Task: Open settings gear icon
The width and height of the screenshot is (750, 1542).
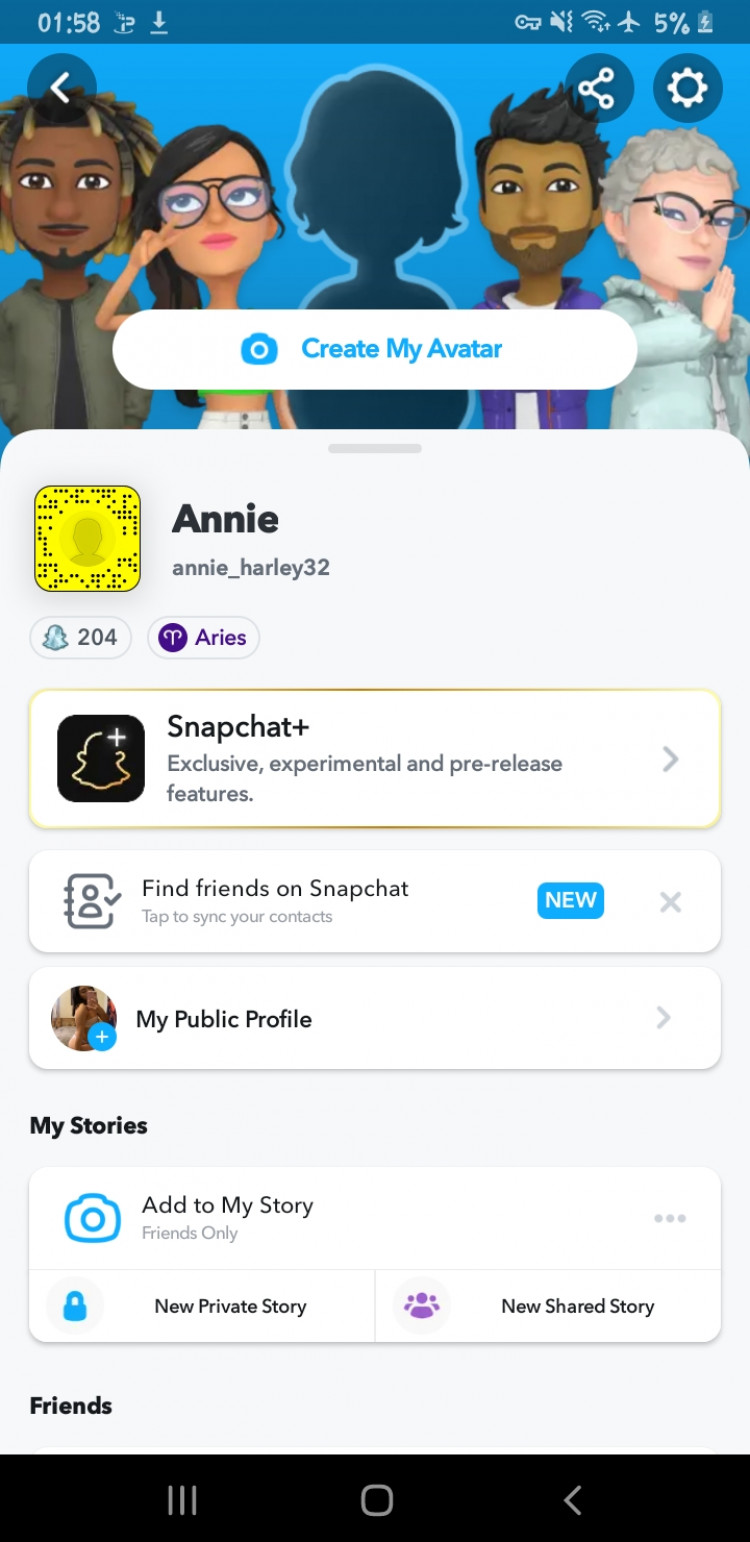Action: pyautogui.click(x=687, y=88)
